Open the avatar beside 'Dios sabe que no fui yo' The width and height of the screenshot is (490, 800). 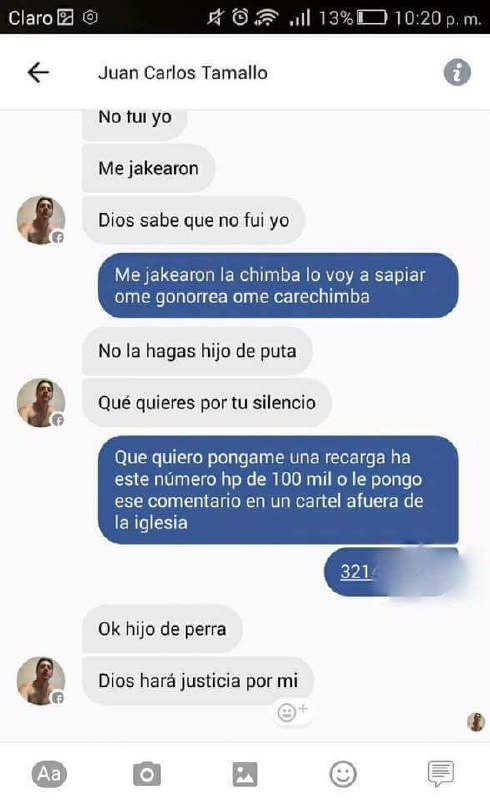41,220
